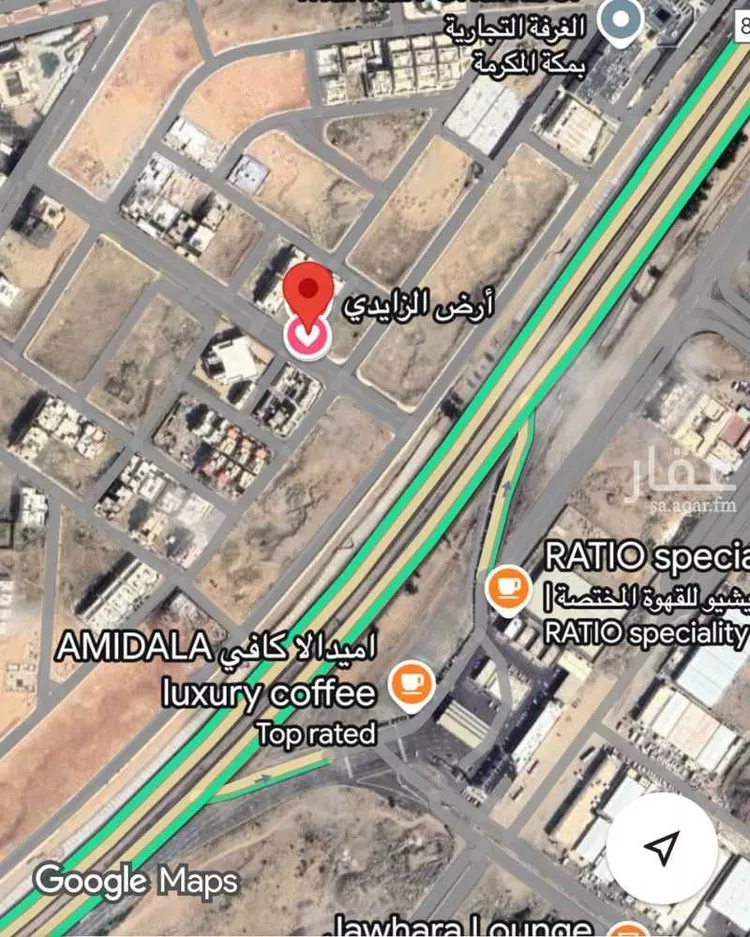The width and height of the screenshot is (750, 937).
Task: Select the RATIO speciality coffee marker
Action: click(508, 588)
